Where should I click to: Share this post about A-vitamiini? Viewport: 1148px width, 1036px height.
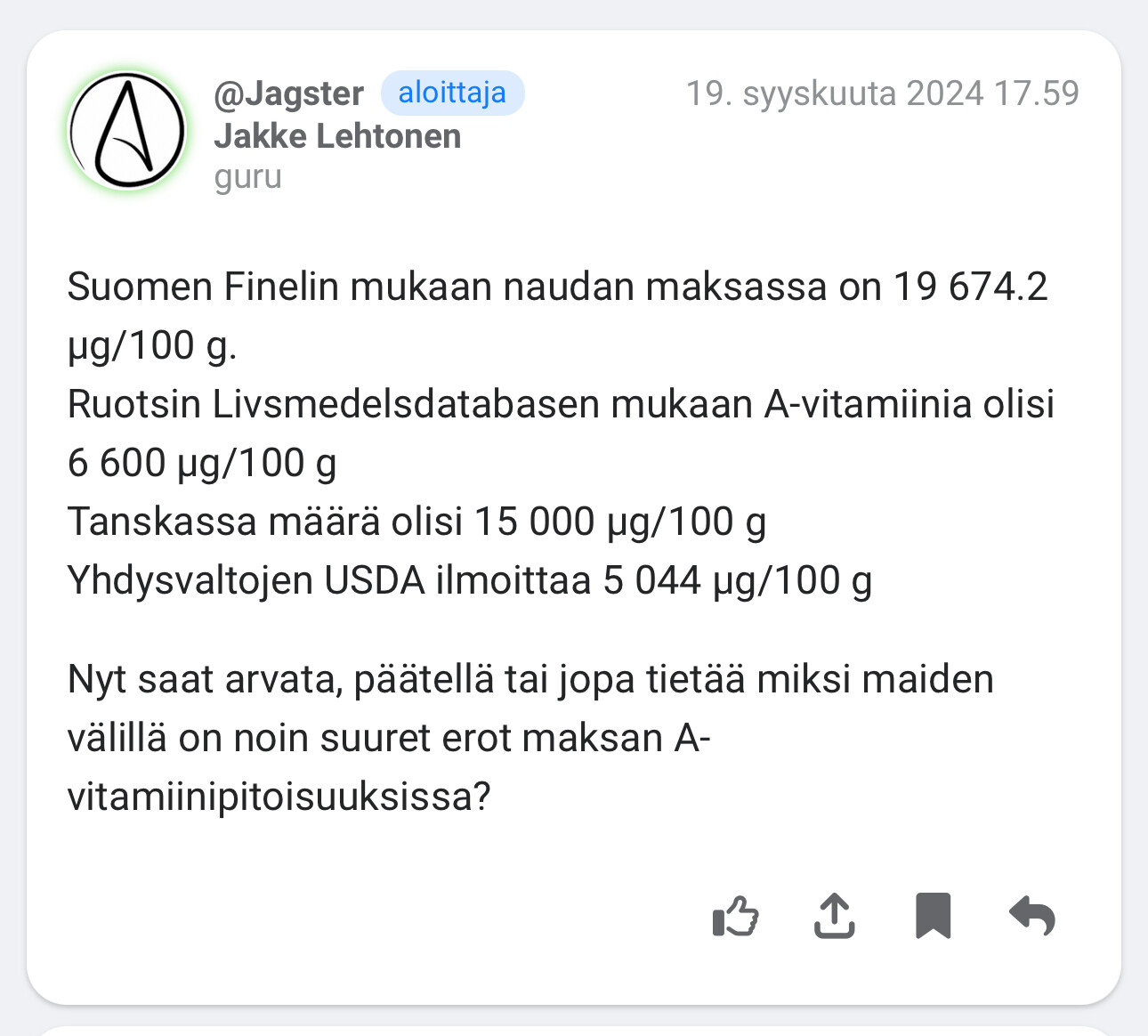[834, 916]
